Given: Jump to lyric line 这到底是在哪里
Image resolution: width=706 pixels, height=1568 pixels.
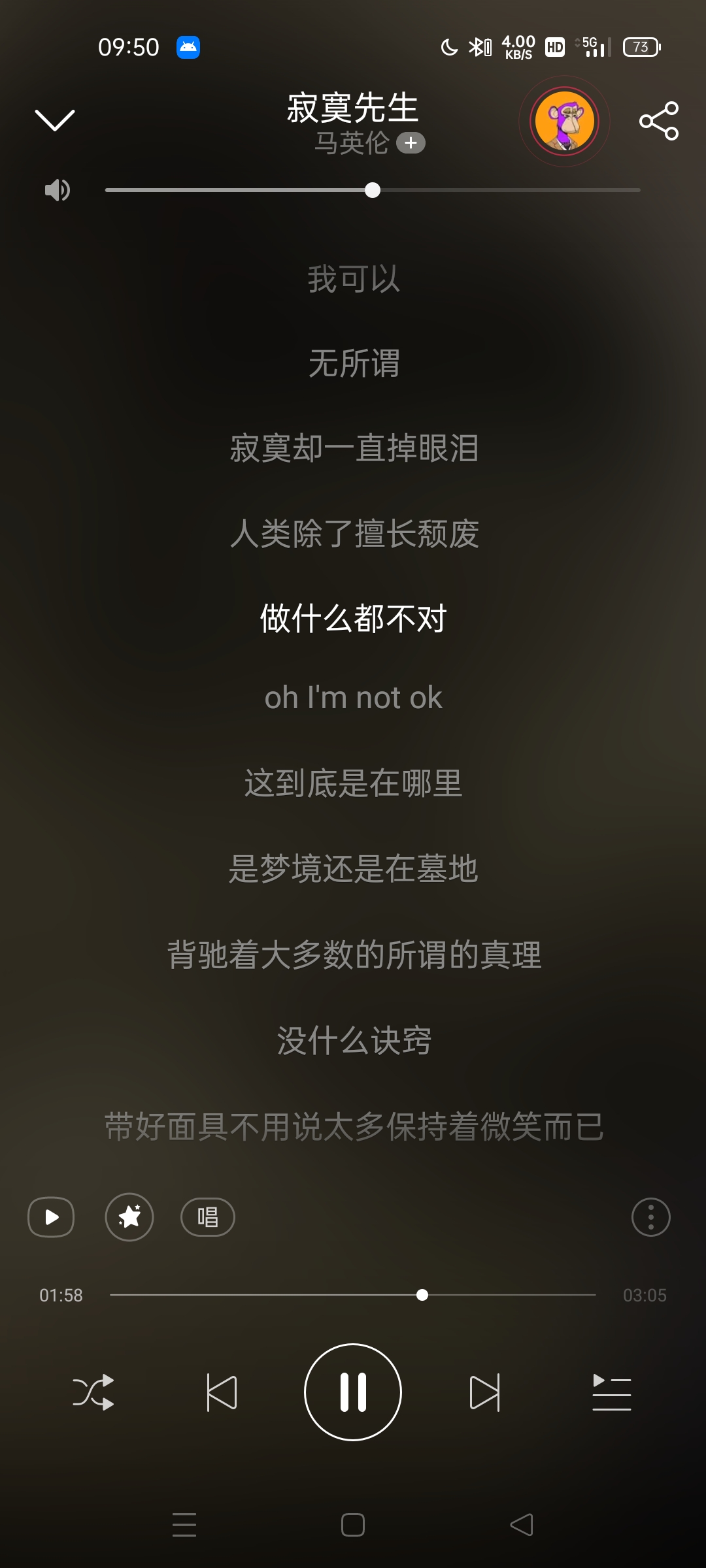Looking at the screenshot, I should tap(353, 783).
